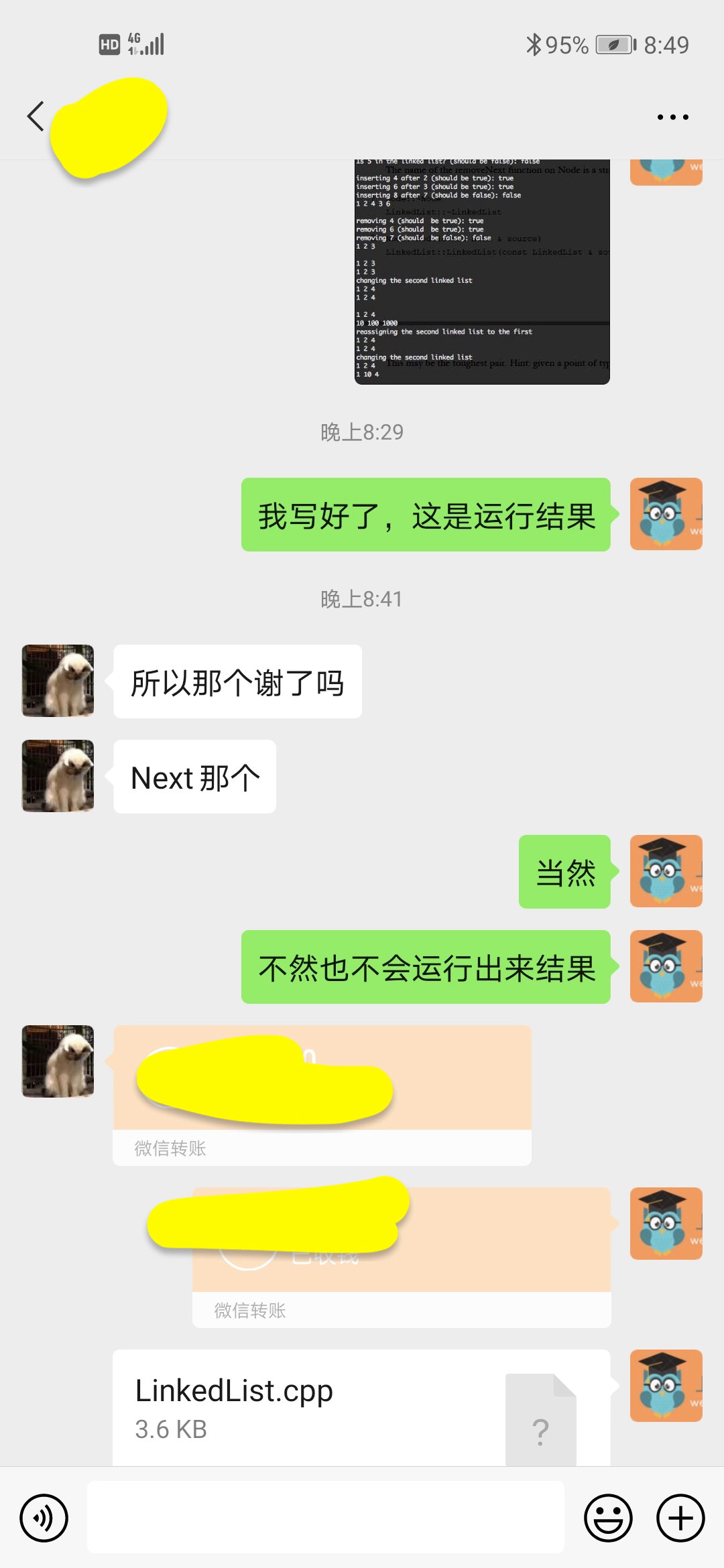Open the received WeChat transfer card
This screenshot has width=724, height=1568.
pyautogui.click(x=322, y=1095)
